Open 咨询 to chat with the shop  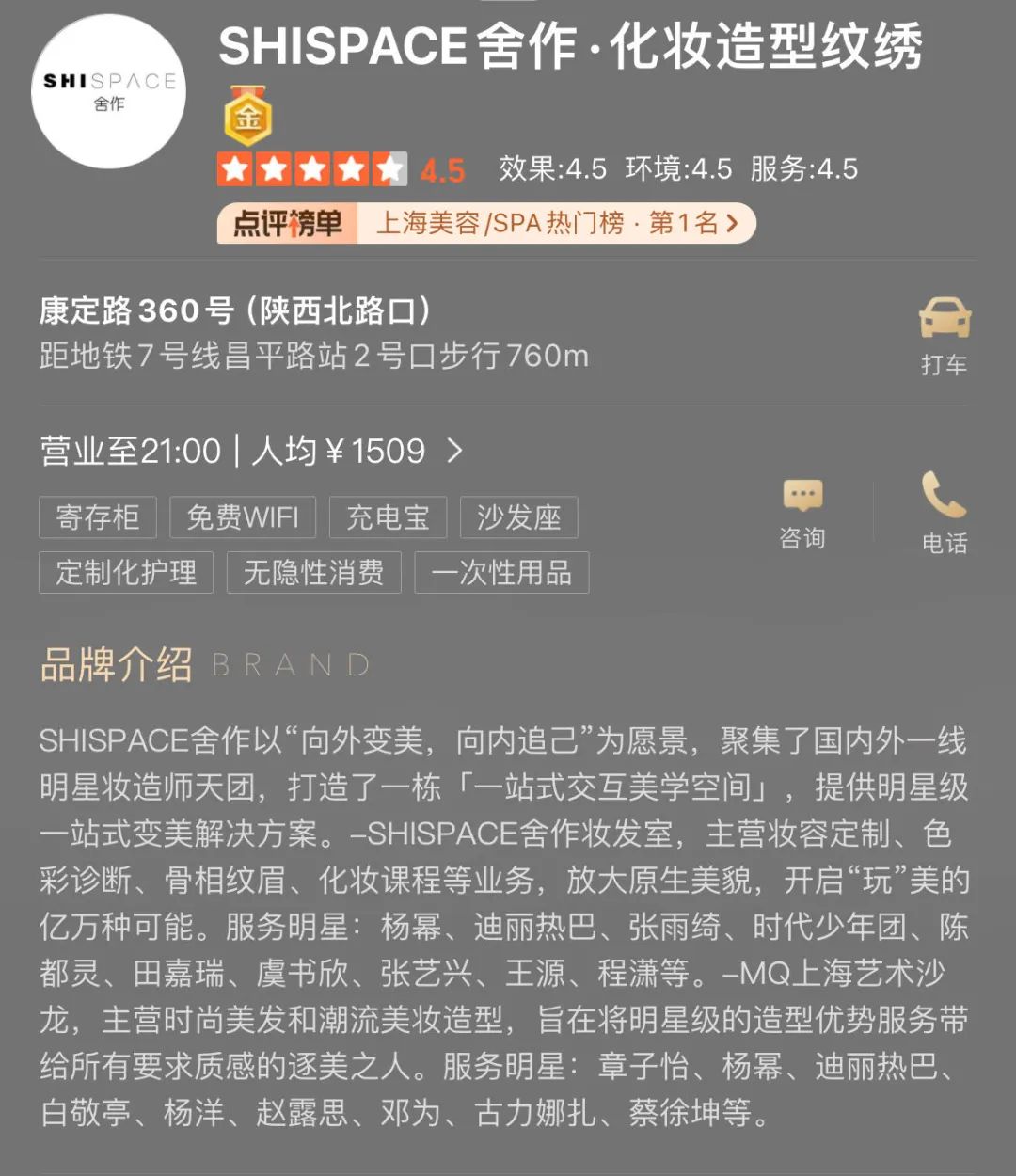click(x=802, y=514)
